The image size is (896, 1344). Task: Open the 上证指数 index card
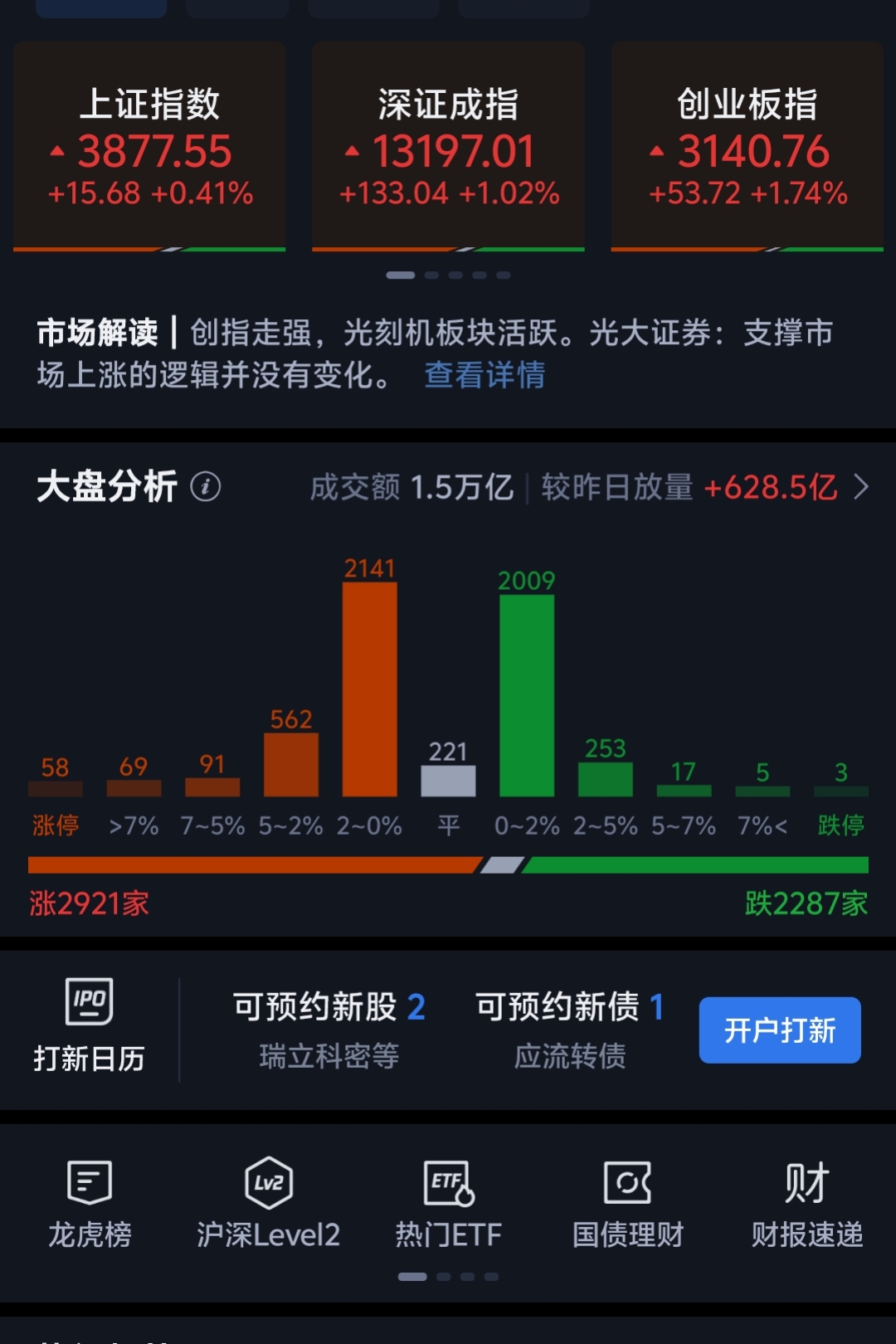[x=149, y=146]
